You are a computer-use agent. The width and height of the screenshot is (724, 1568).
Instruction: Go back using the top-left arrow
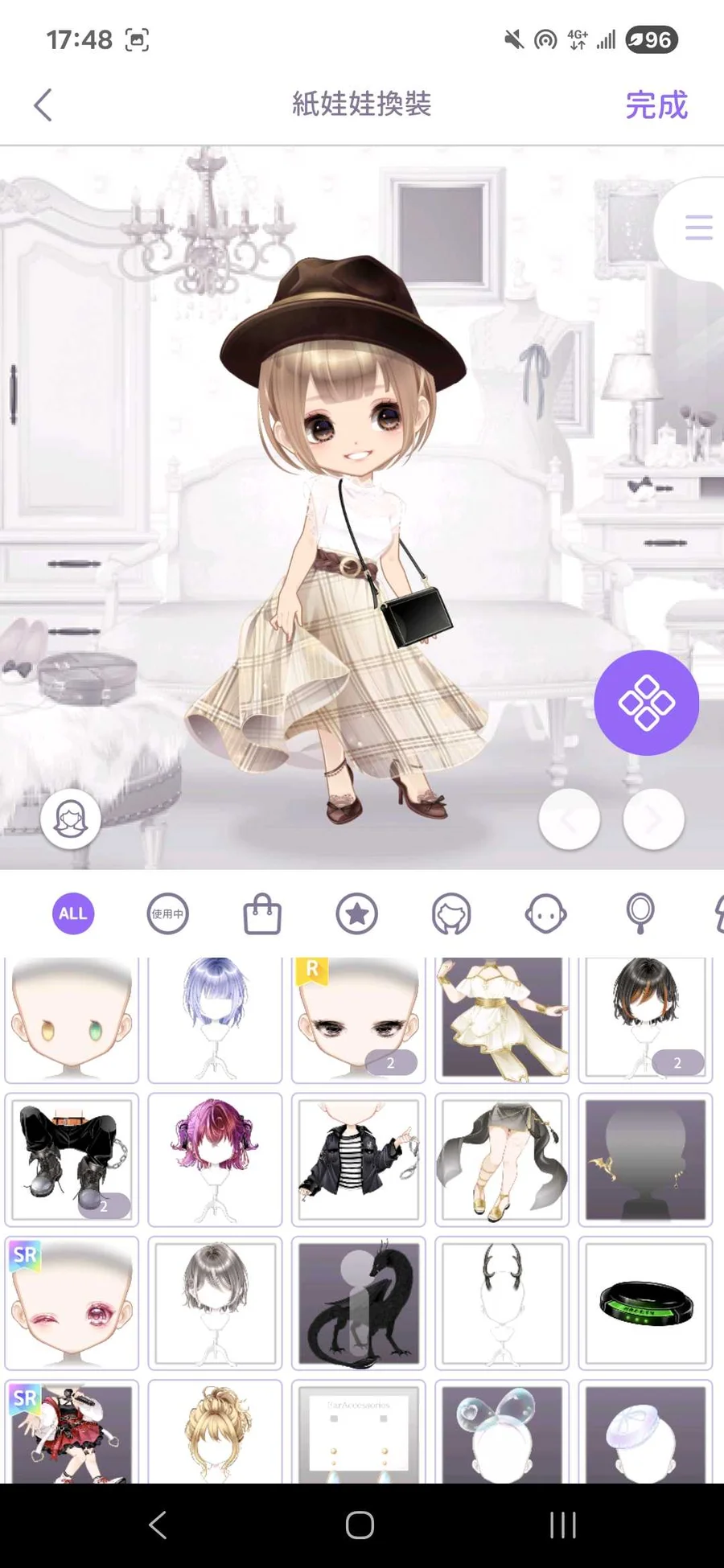point(43,105)
